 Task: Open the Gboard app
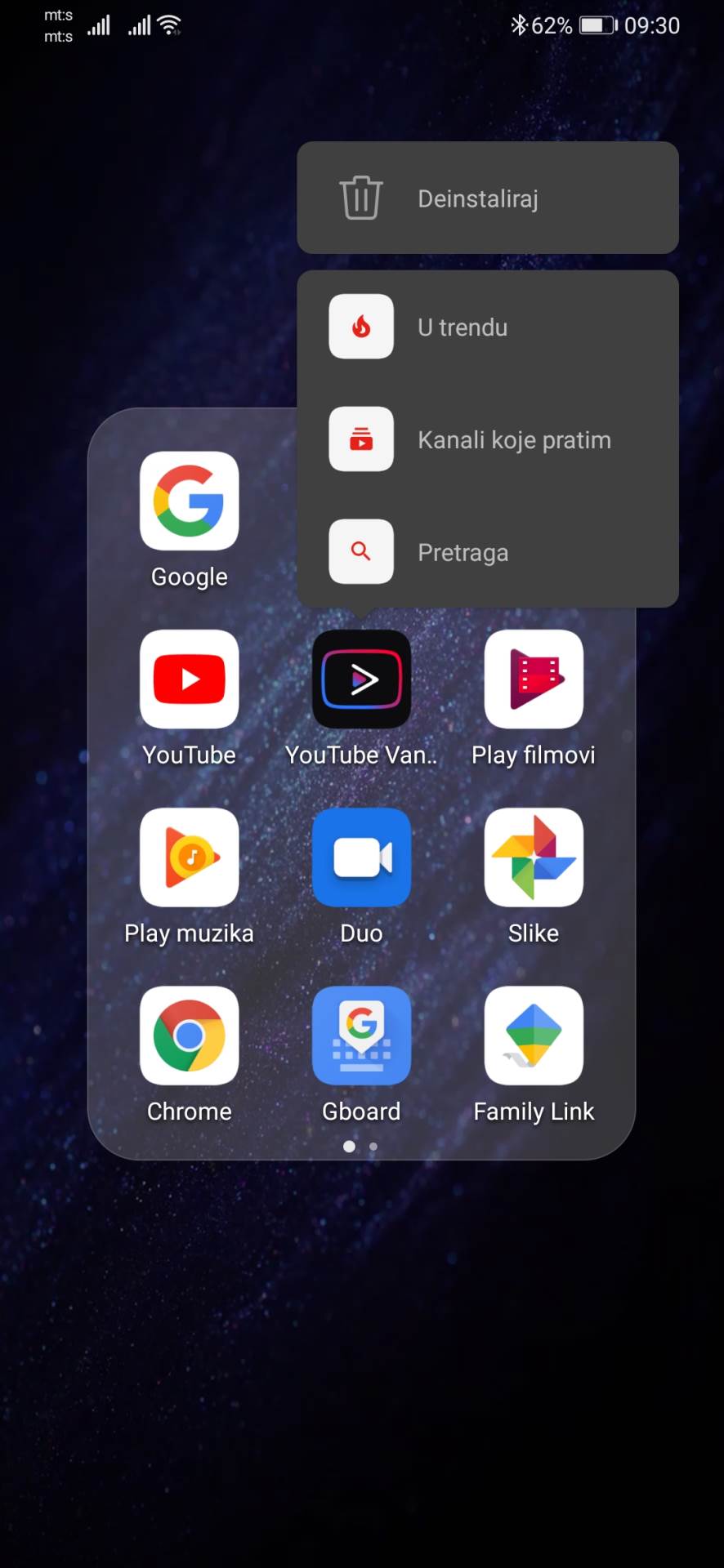click(361, 1036)
